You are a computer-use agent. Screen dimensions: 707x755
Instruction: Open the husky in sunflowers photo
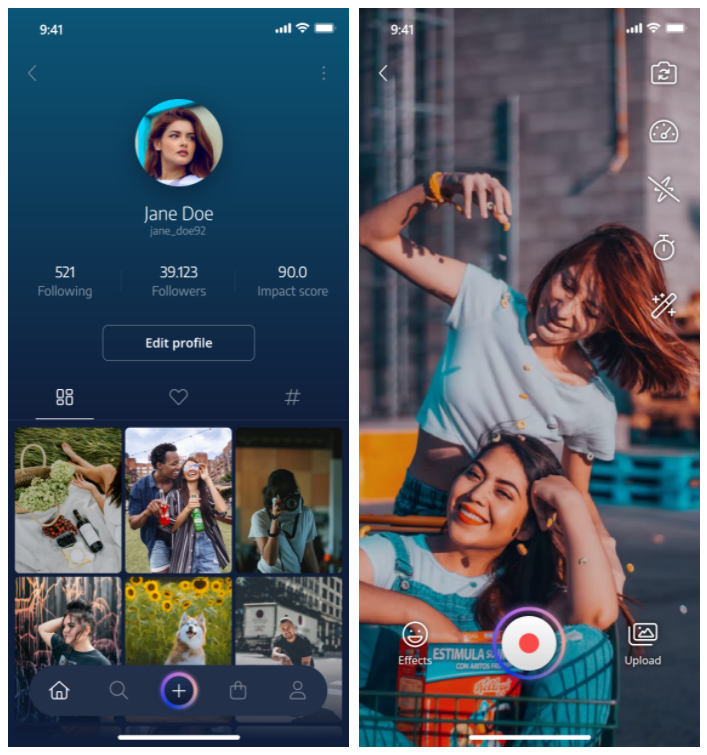tap(179, 620)
